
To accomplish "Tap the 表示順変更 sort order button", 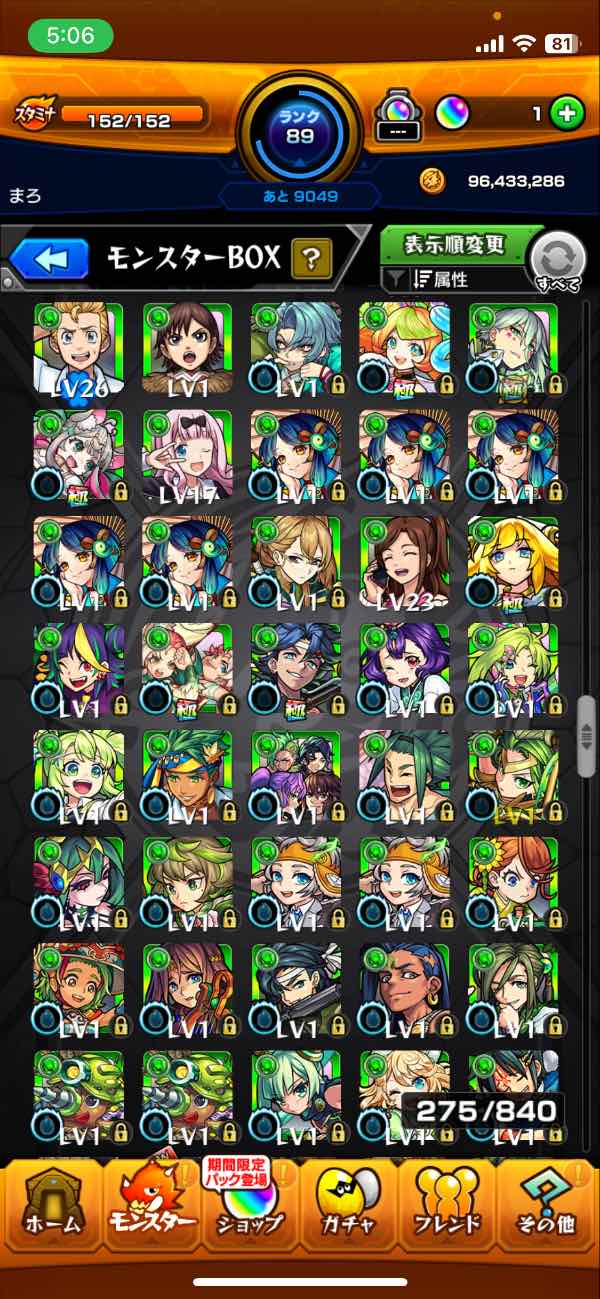I will 455,244.
